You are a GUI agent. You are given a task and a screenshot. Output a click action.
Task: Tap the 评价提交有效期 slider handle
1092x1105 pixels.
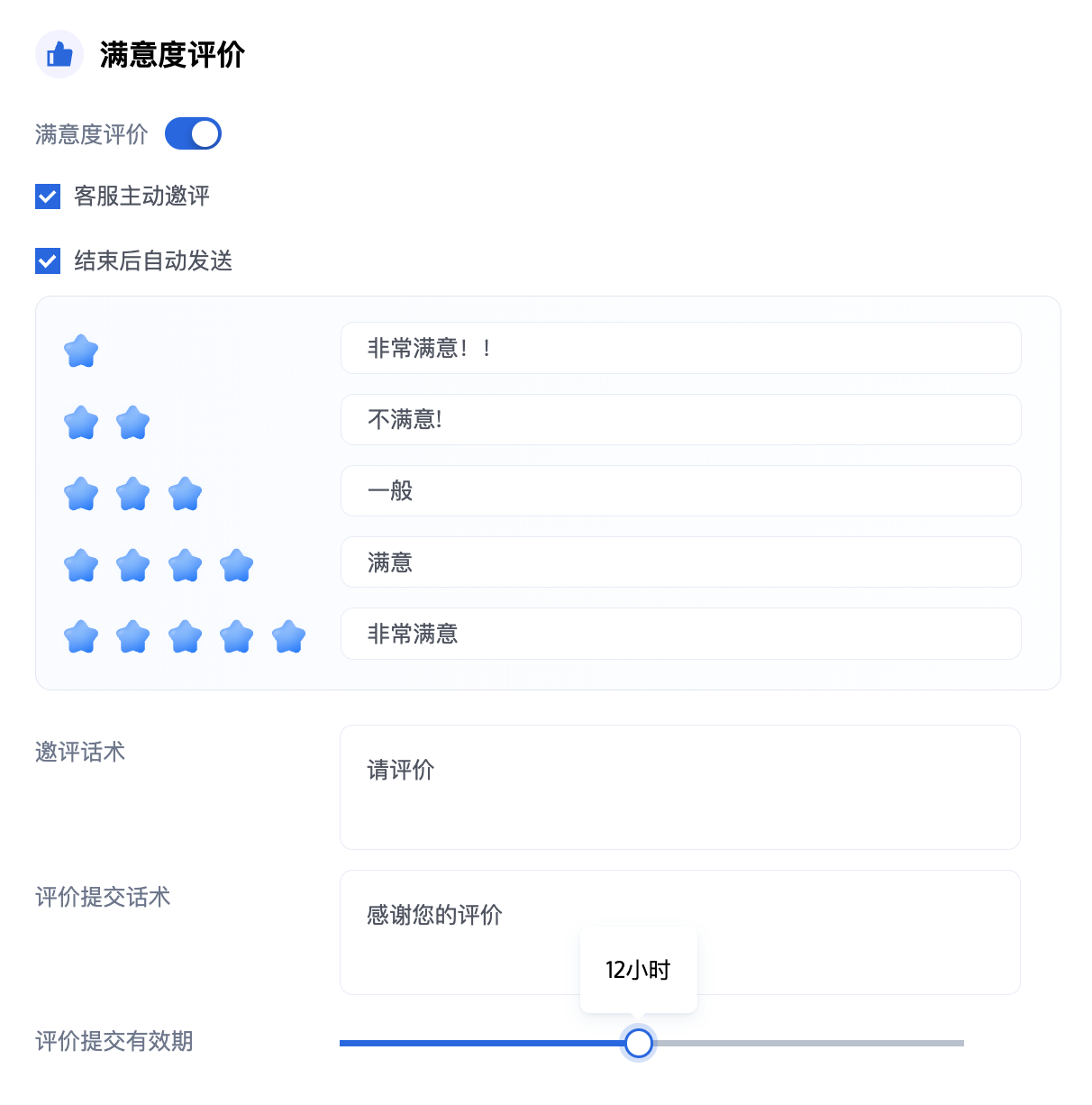[x=639, y=1043]
